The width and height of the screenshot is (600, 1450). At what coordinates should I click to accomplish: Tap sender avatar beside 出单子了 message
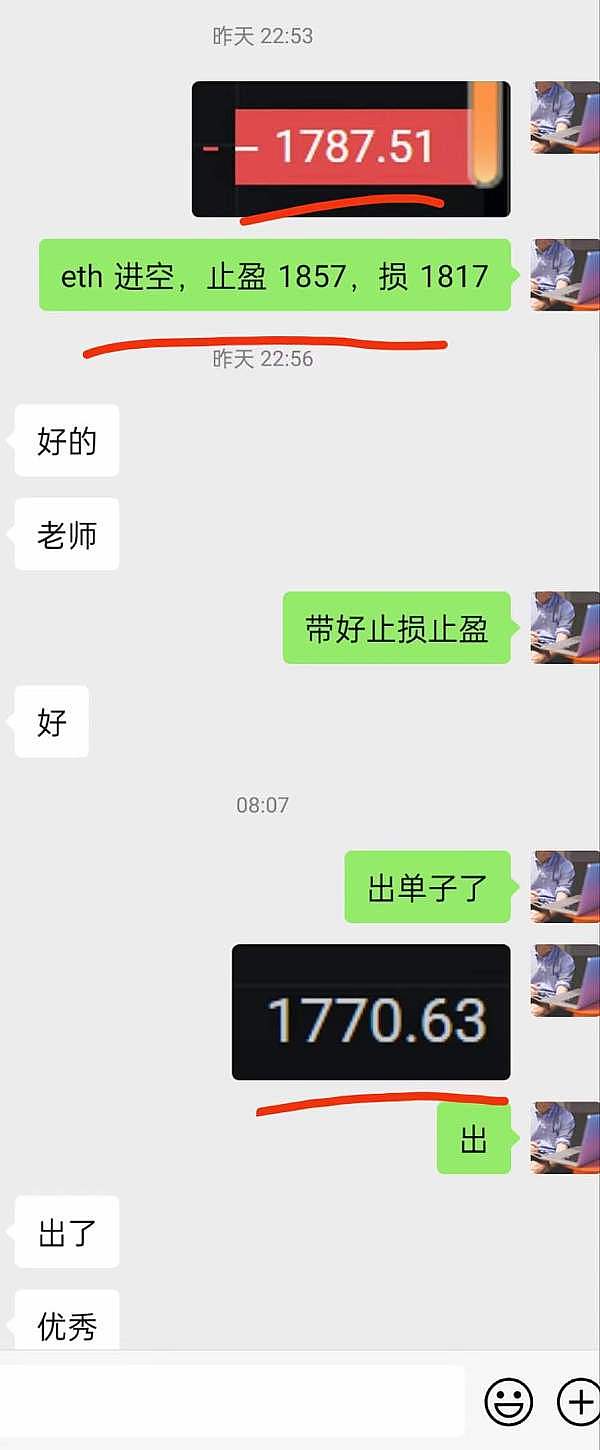point(565,887)
